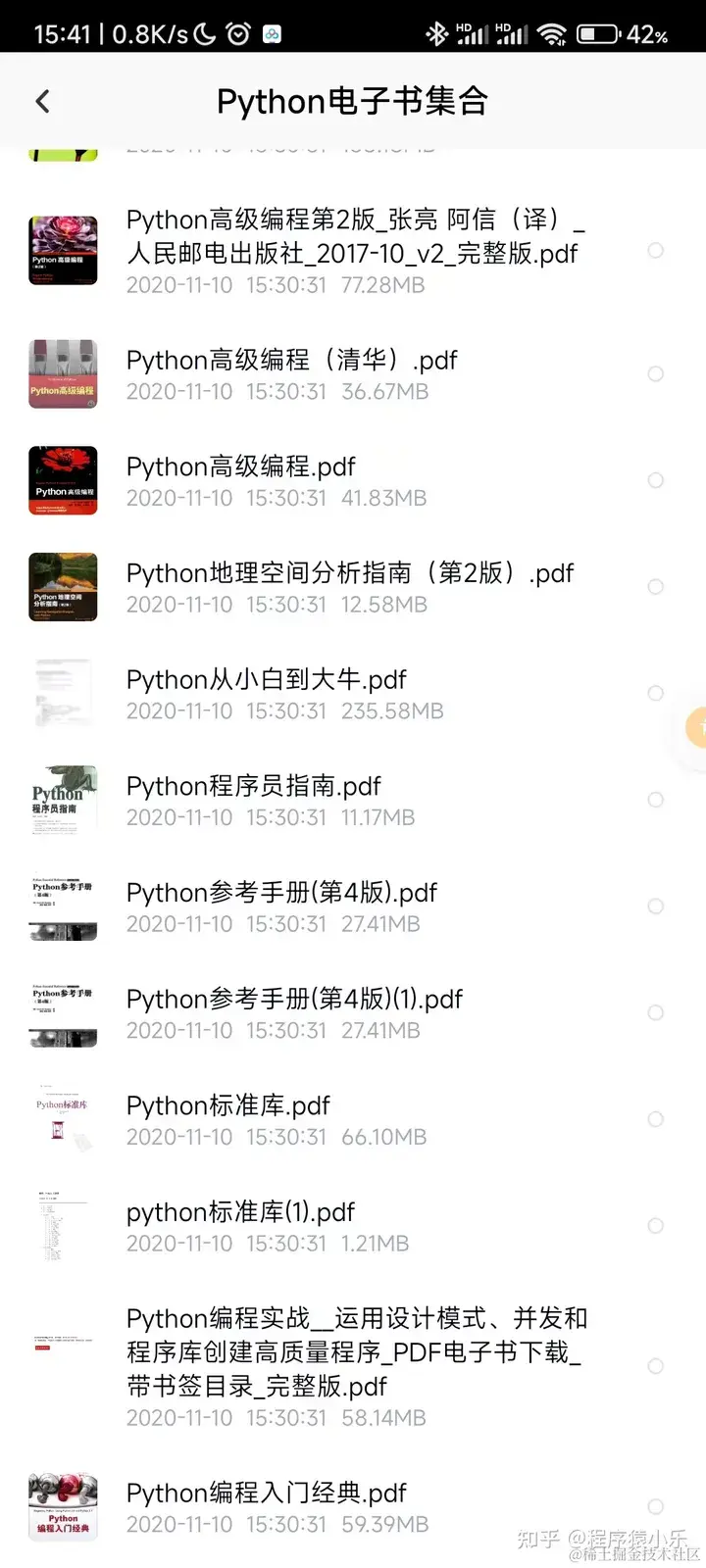Open Python编程实战 PDF file
Image resolution: width=706 pixels, height=1568 pixels.
[x=356, y=1352]
